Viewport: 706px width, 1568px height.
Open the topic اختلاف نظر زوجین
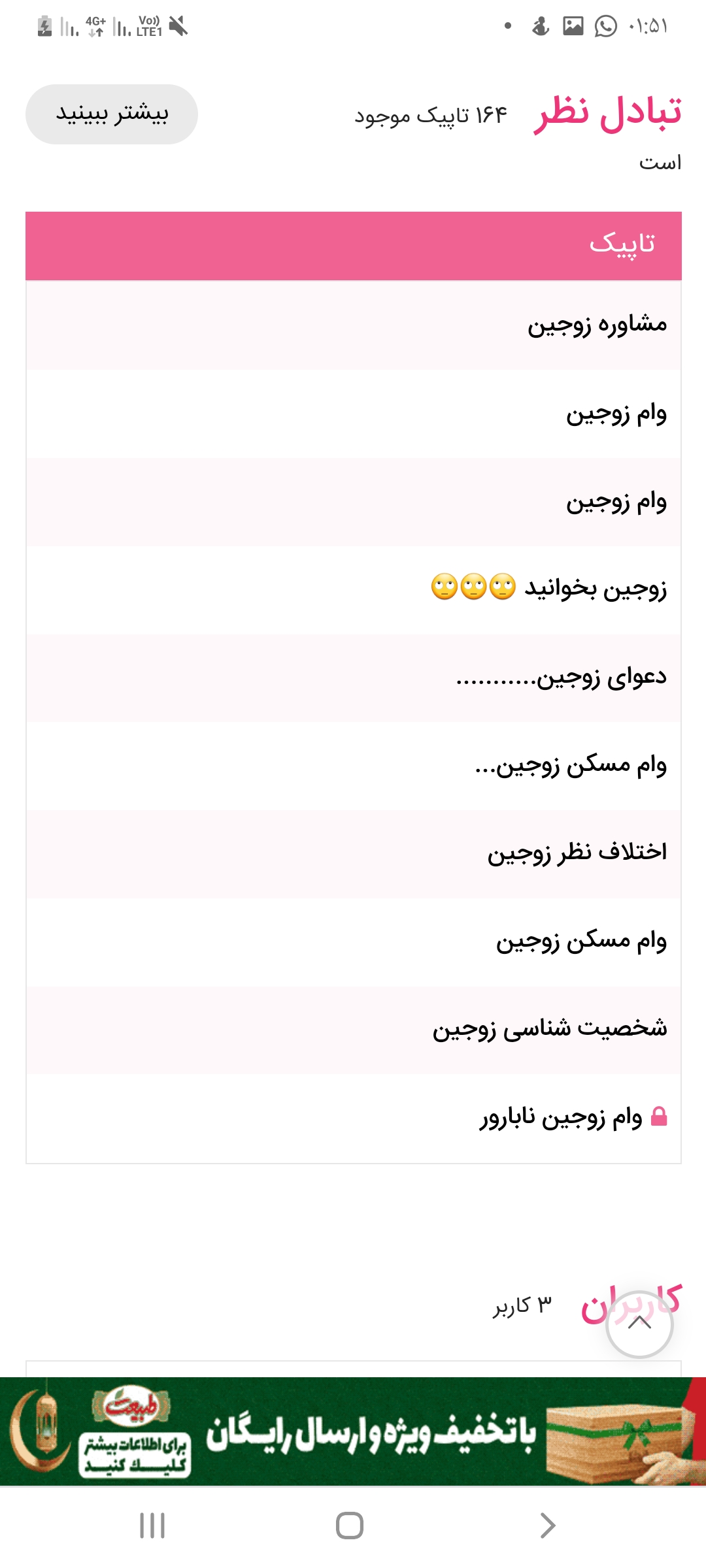click(577, 853)
